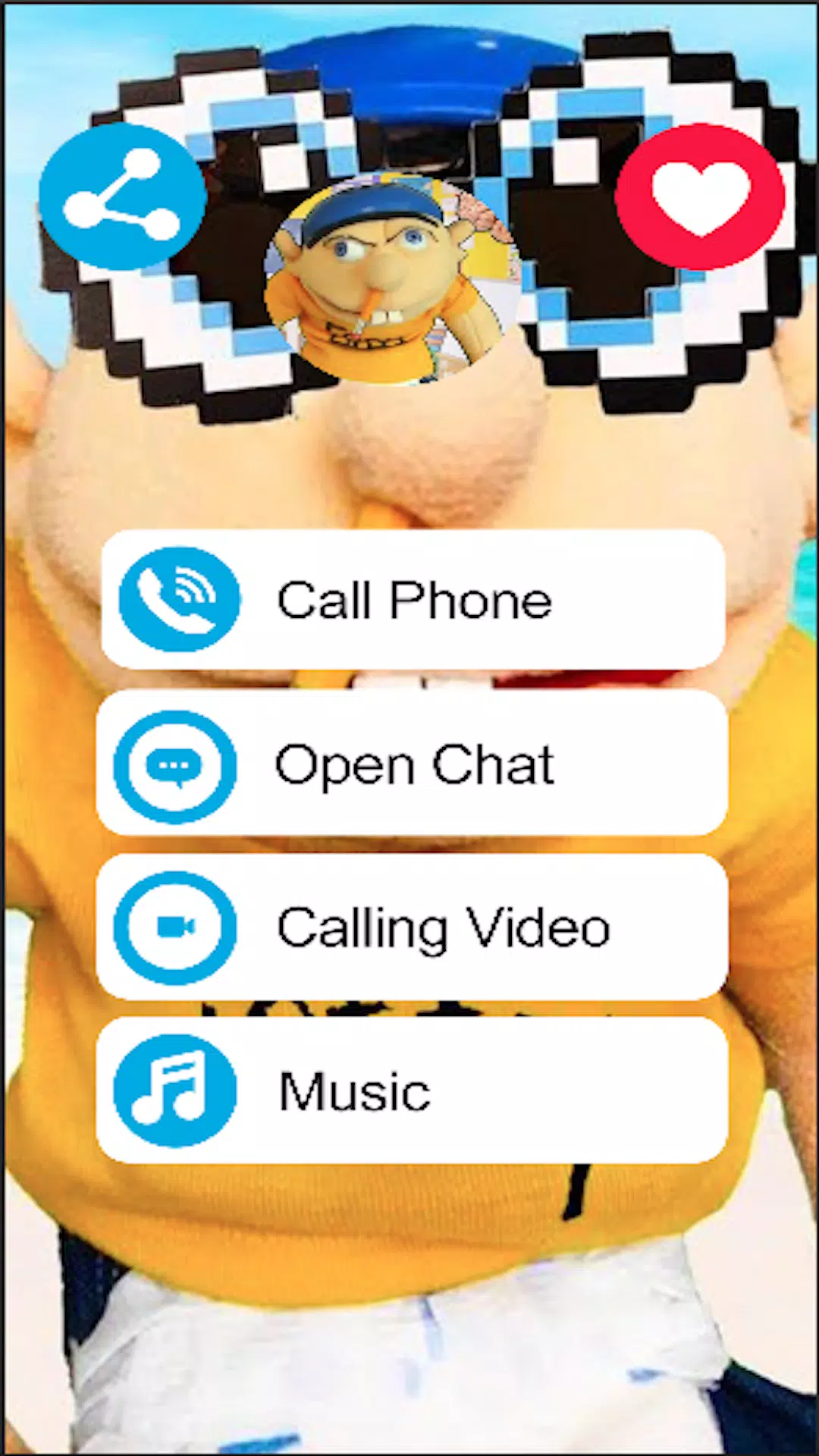The image size is (819, 1456).
Task: Tap the red heart favorite button
Action: tap(700, 195)
